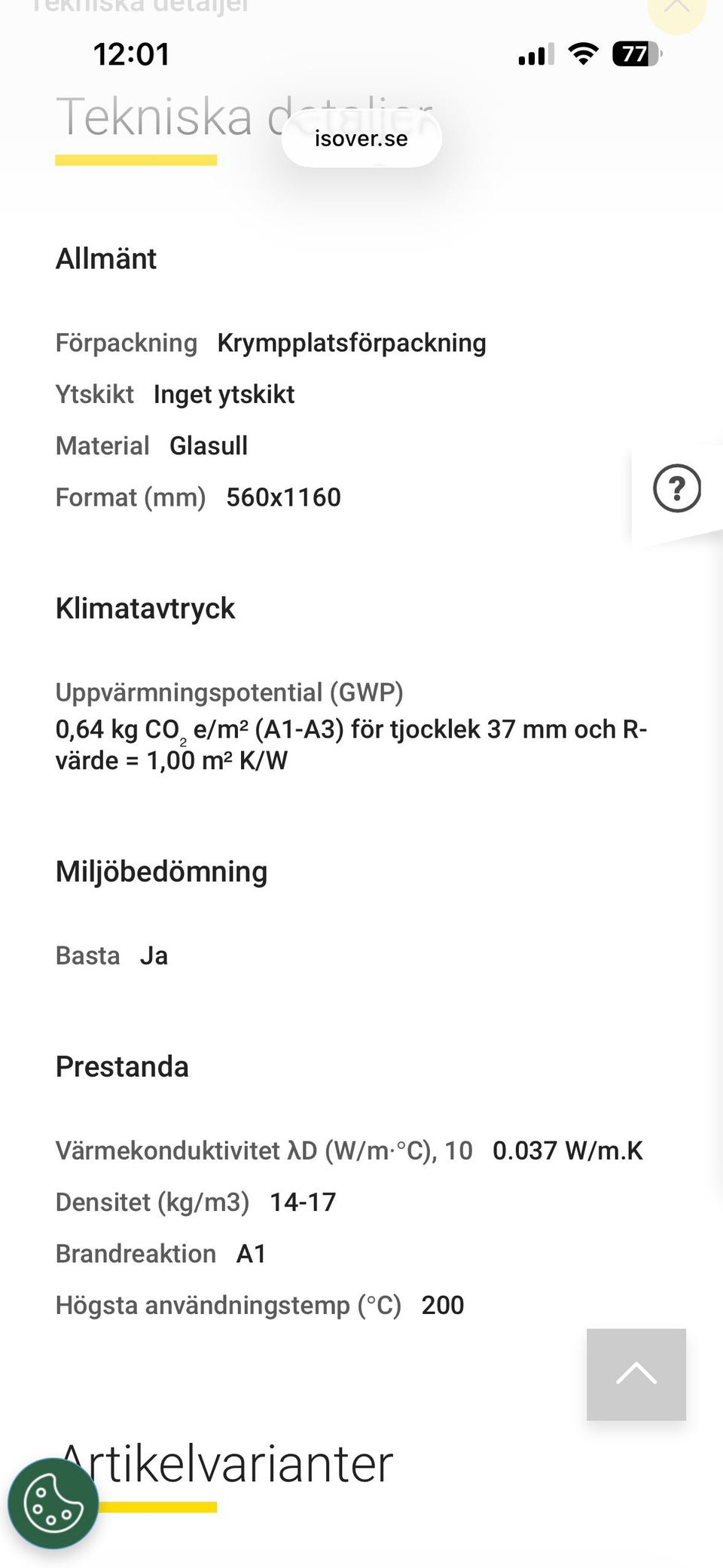Open the cookie settings button
This screenshot has width=723, height=1568.
(53, 1504)
